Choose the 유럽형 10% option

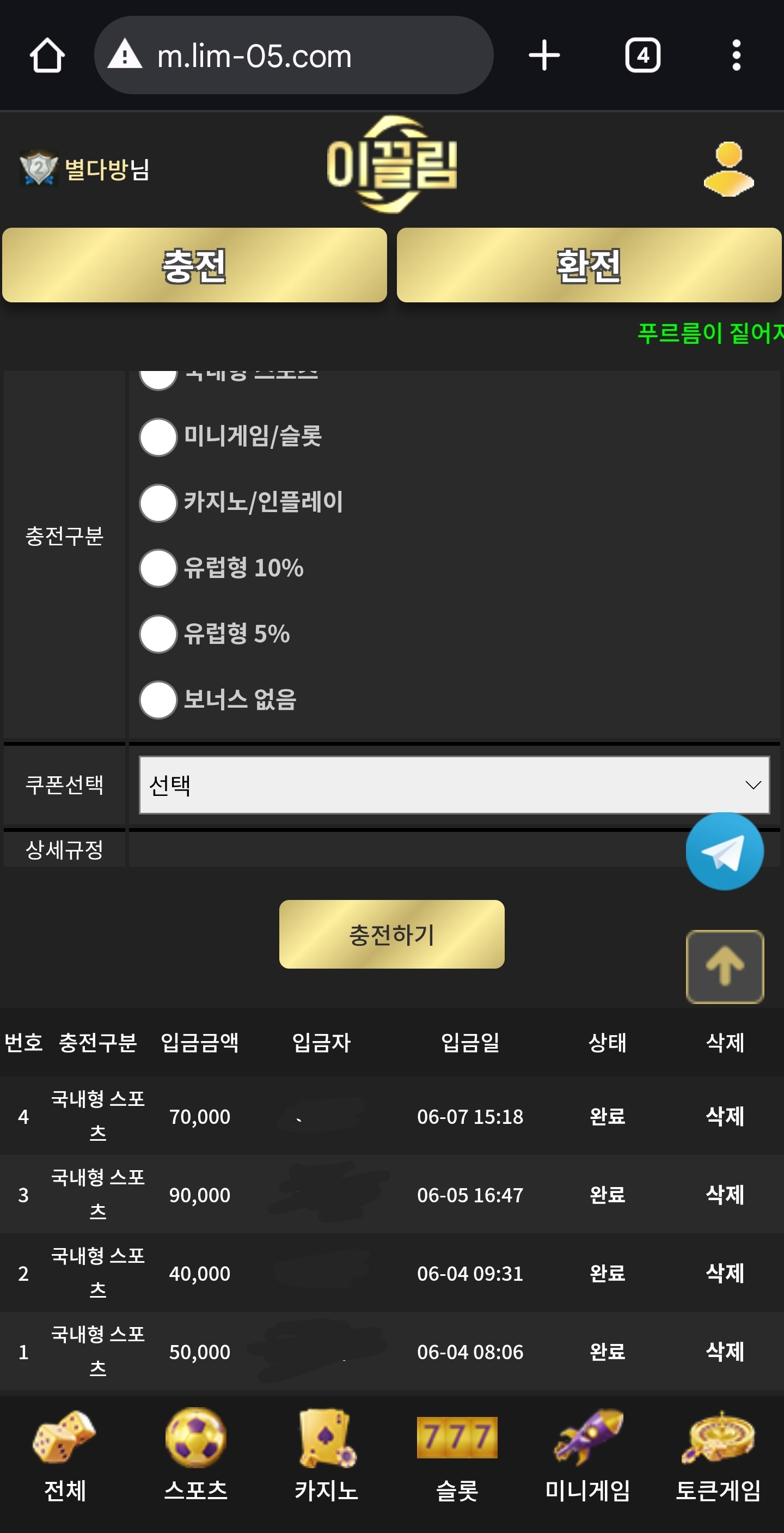(x=158, y=568)
